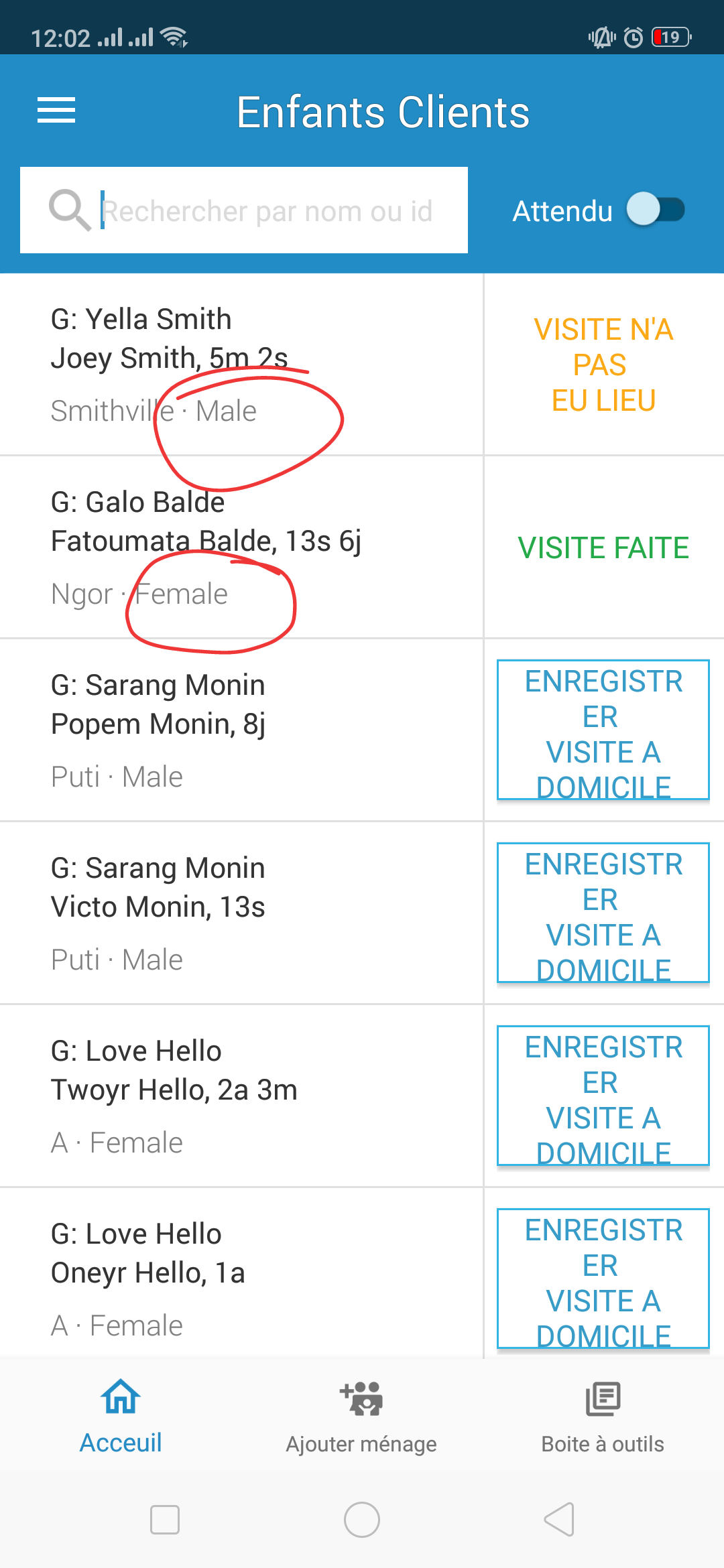The width and height of the screenshot is (724, 1568).
Task: Tap the system back button
Action: (x=559, y=1519)
